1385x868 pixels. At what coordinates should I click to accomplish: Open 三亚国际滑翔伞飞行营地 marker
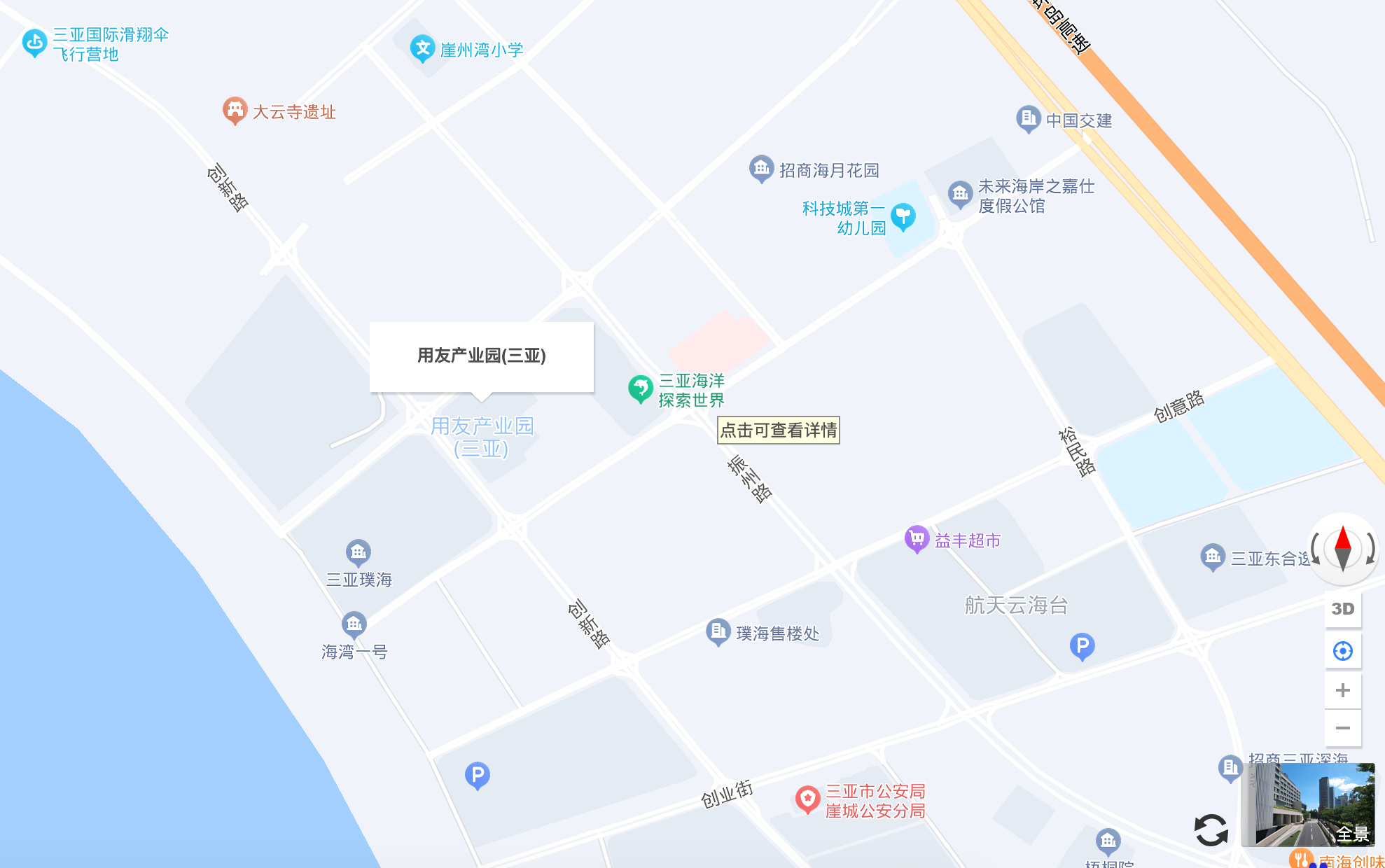(34, 42)
